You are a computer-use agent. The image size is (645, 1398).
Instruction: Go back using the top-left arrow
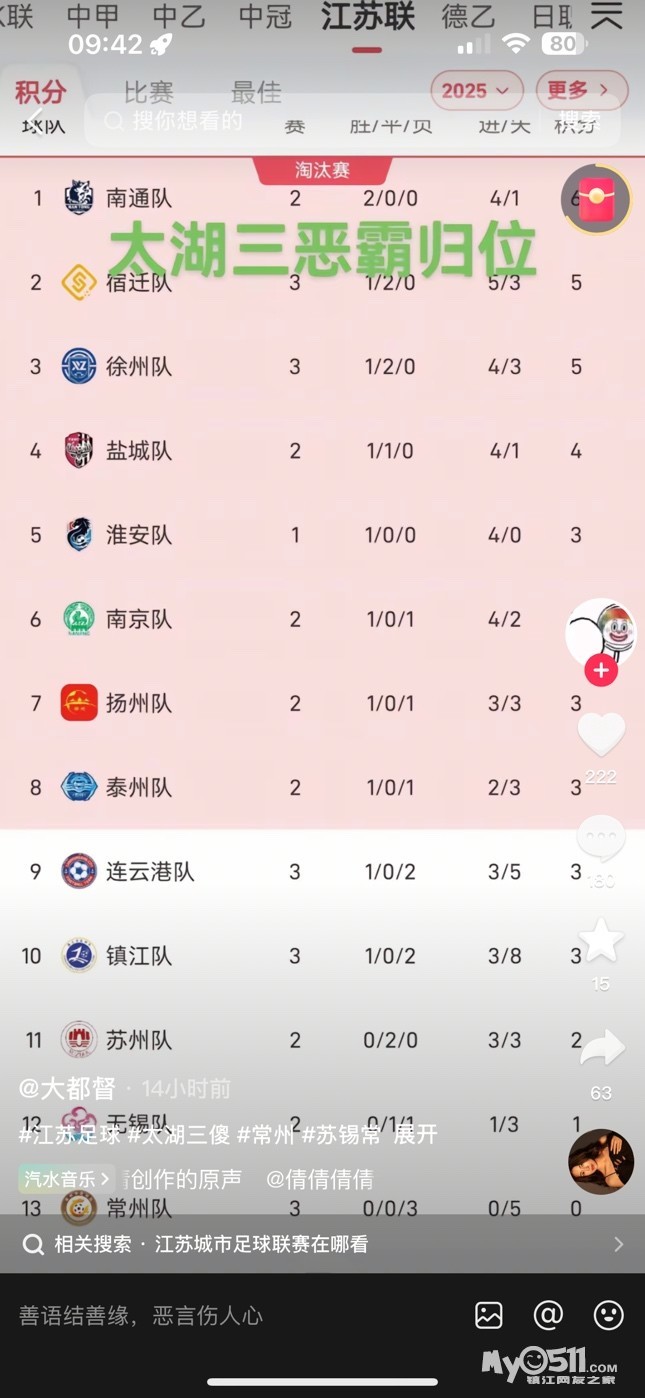pos(37,121)
